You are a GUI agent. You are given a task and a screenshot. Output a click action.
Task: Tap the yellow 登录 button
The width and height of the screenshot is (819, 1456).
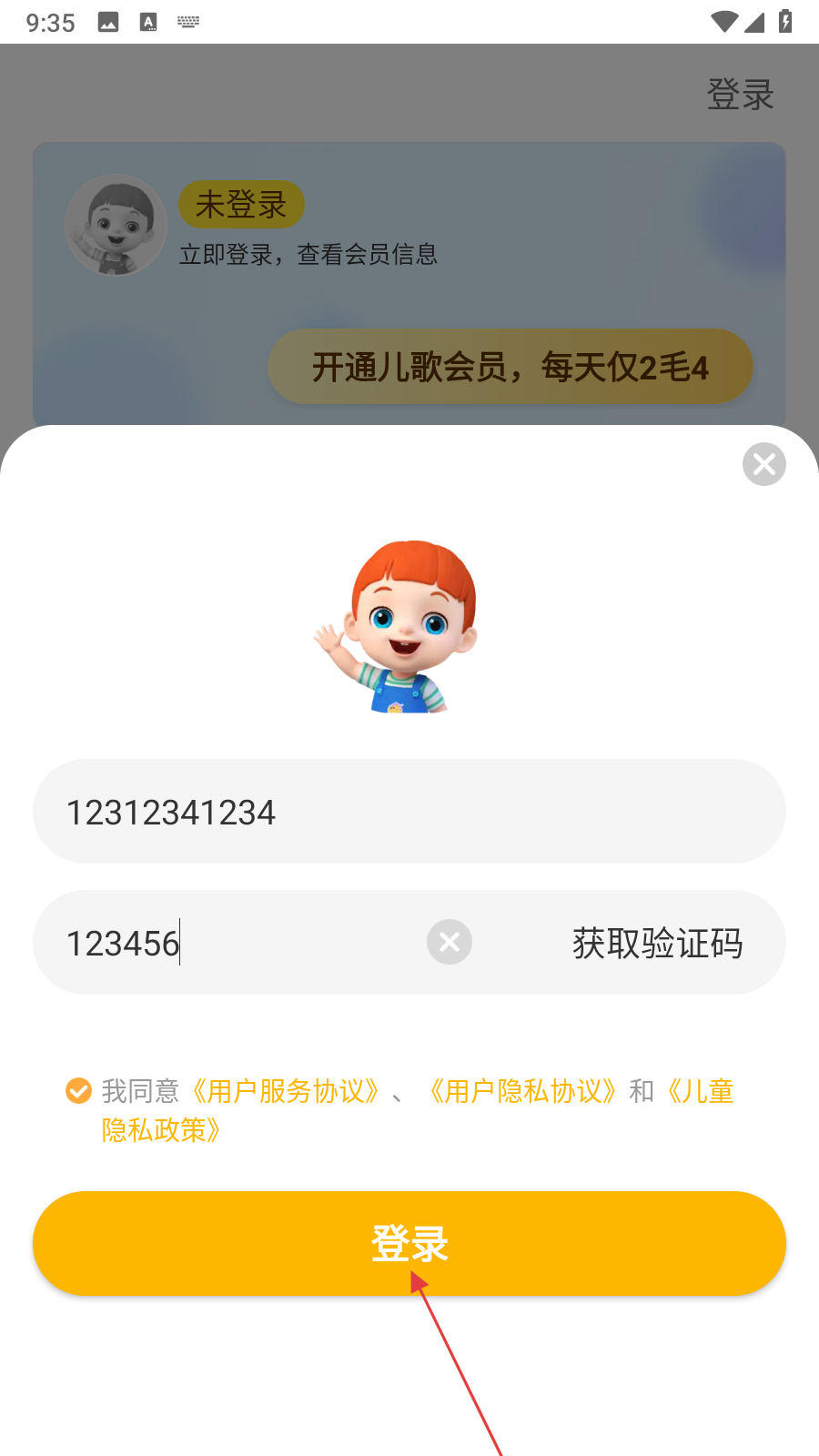409,1243
